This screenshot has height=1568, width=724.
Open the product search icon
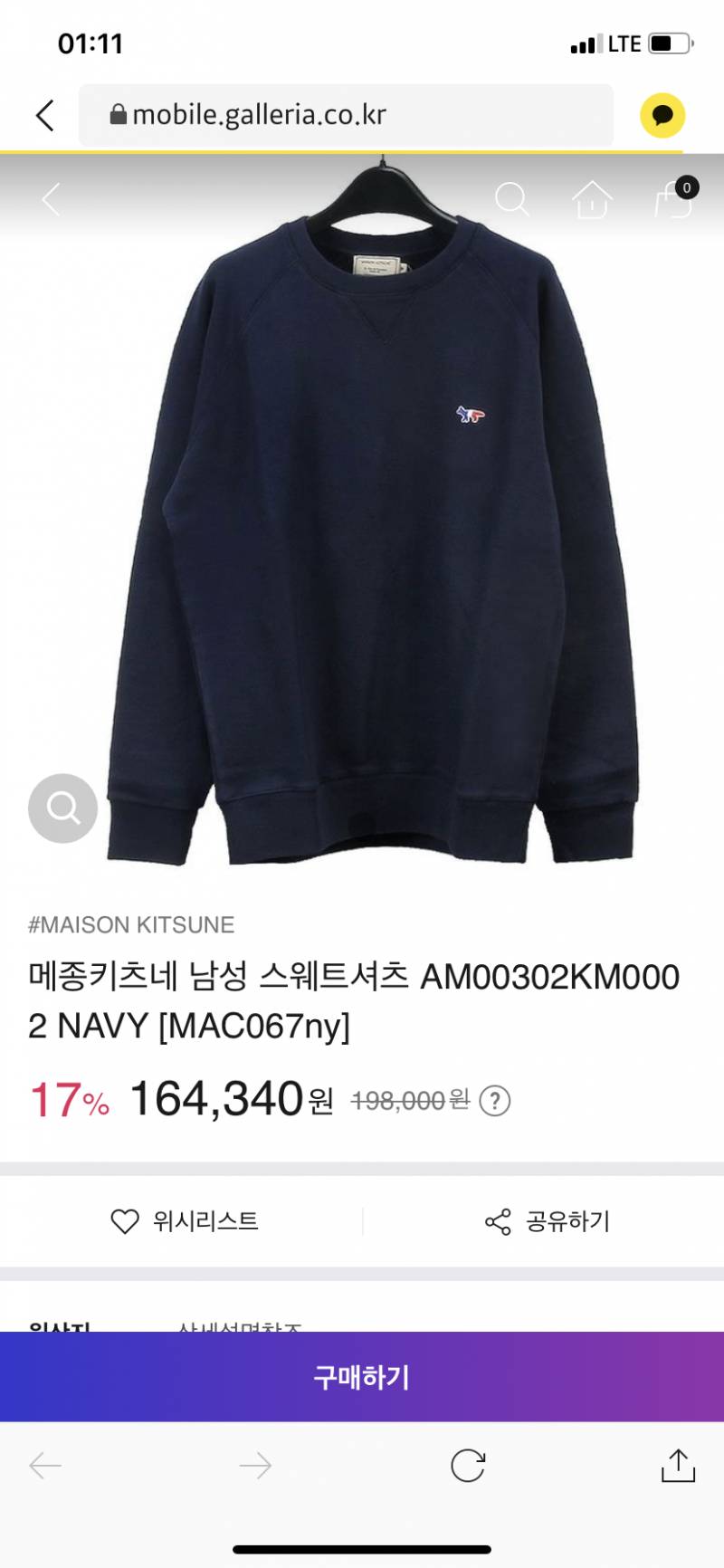tap(512, 199)
